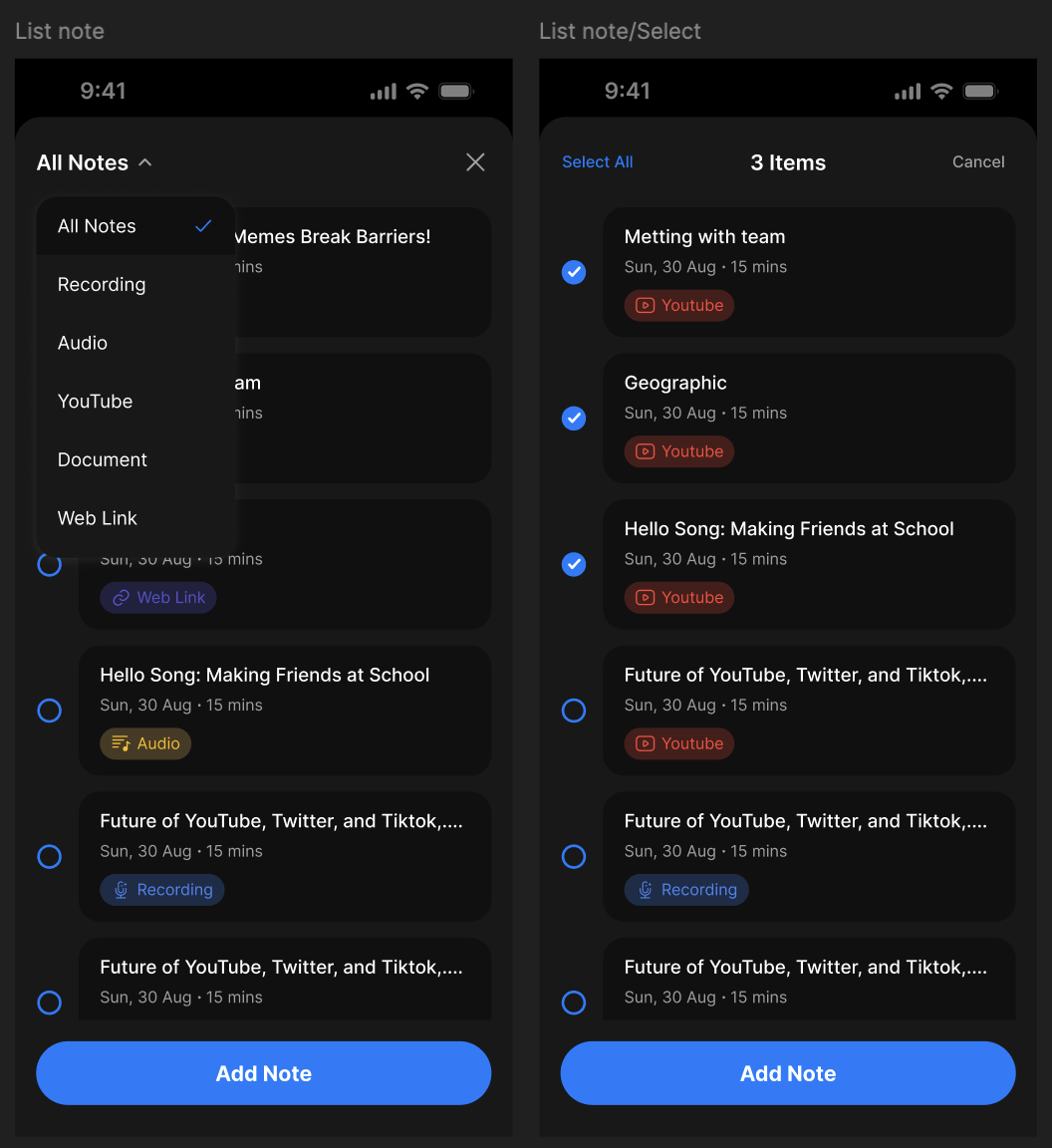This screenshot has height=1148, width=1052.
Task: Open the Metting with team card
Action: [808, 271]
